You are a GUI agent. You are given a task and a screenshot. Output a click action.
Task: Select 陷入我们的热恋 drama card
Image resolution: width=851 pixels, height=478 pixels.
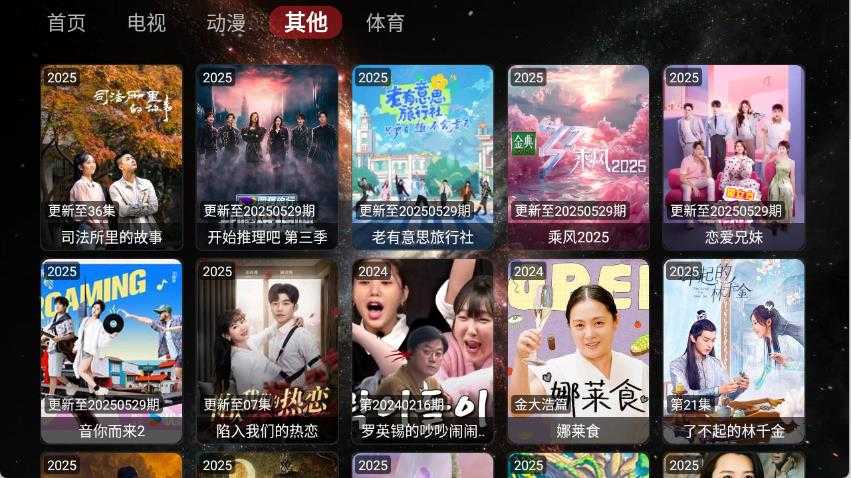[x=267, y=351]
